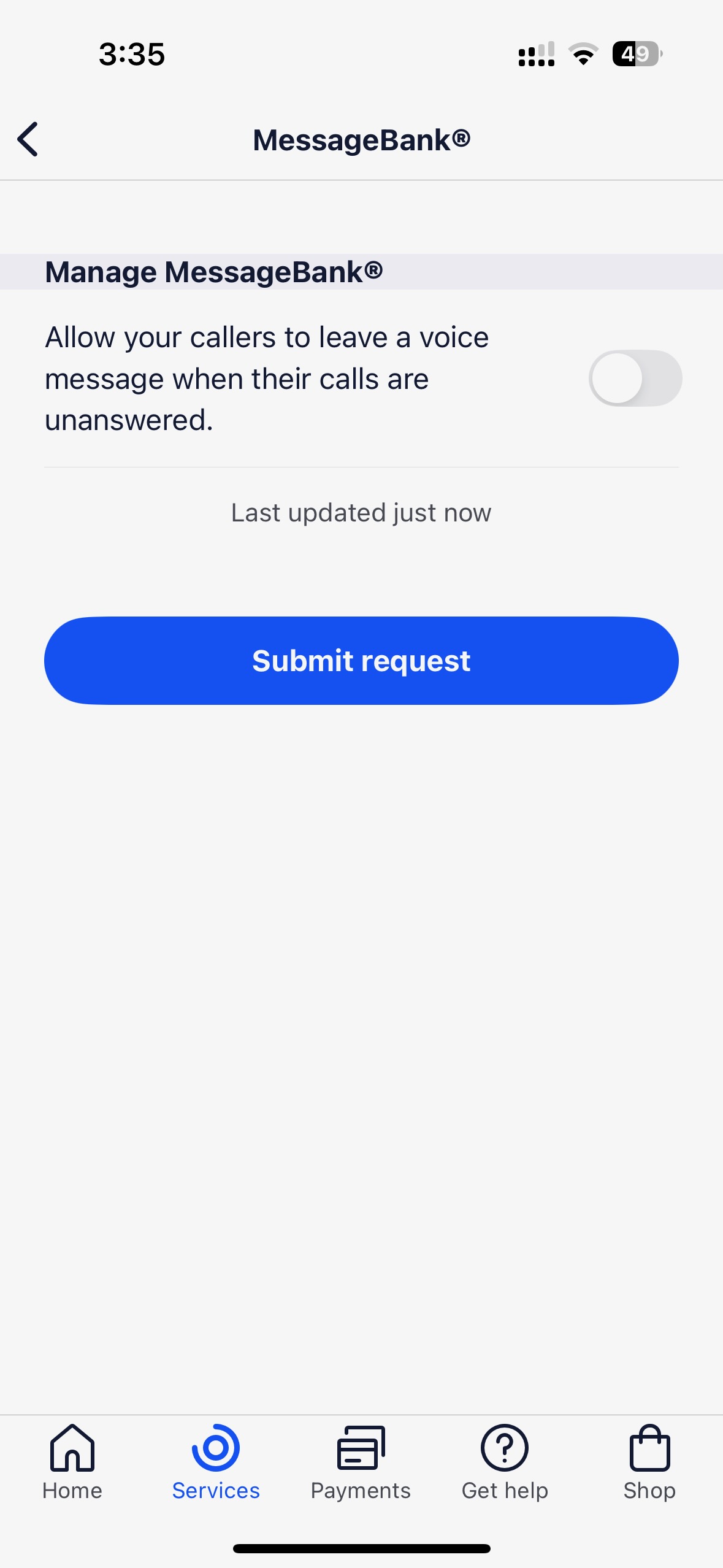Tap the Last updated just now text
The image size is (723, 1568).
click(x=361, y=512)
